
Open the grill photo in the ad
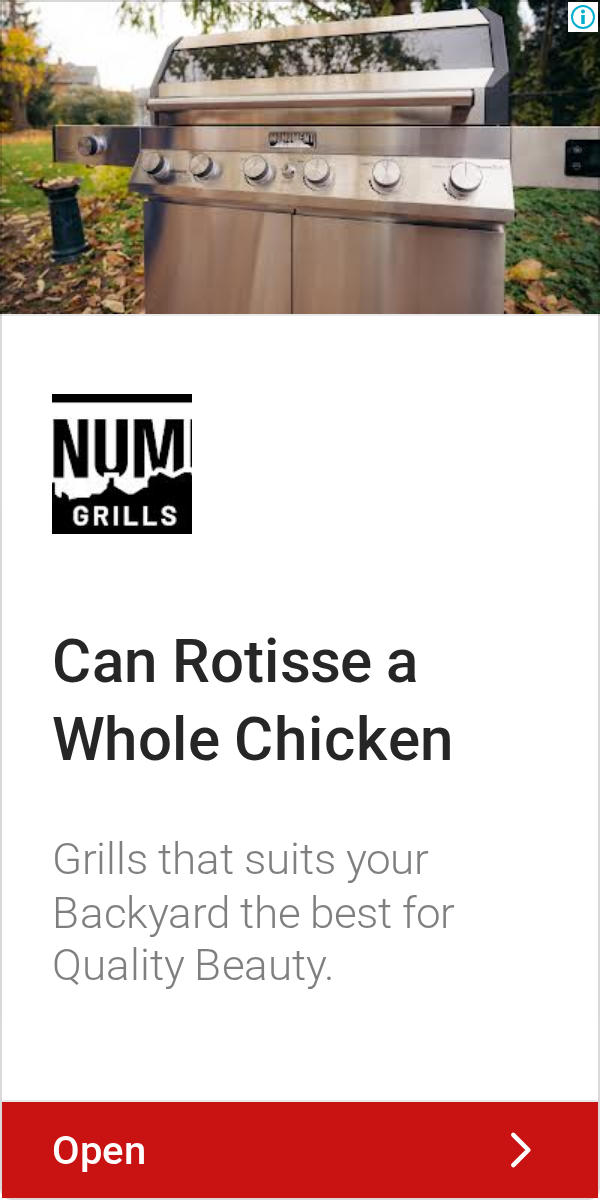tap(300, 157)
